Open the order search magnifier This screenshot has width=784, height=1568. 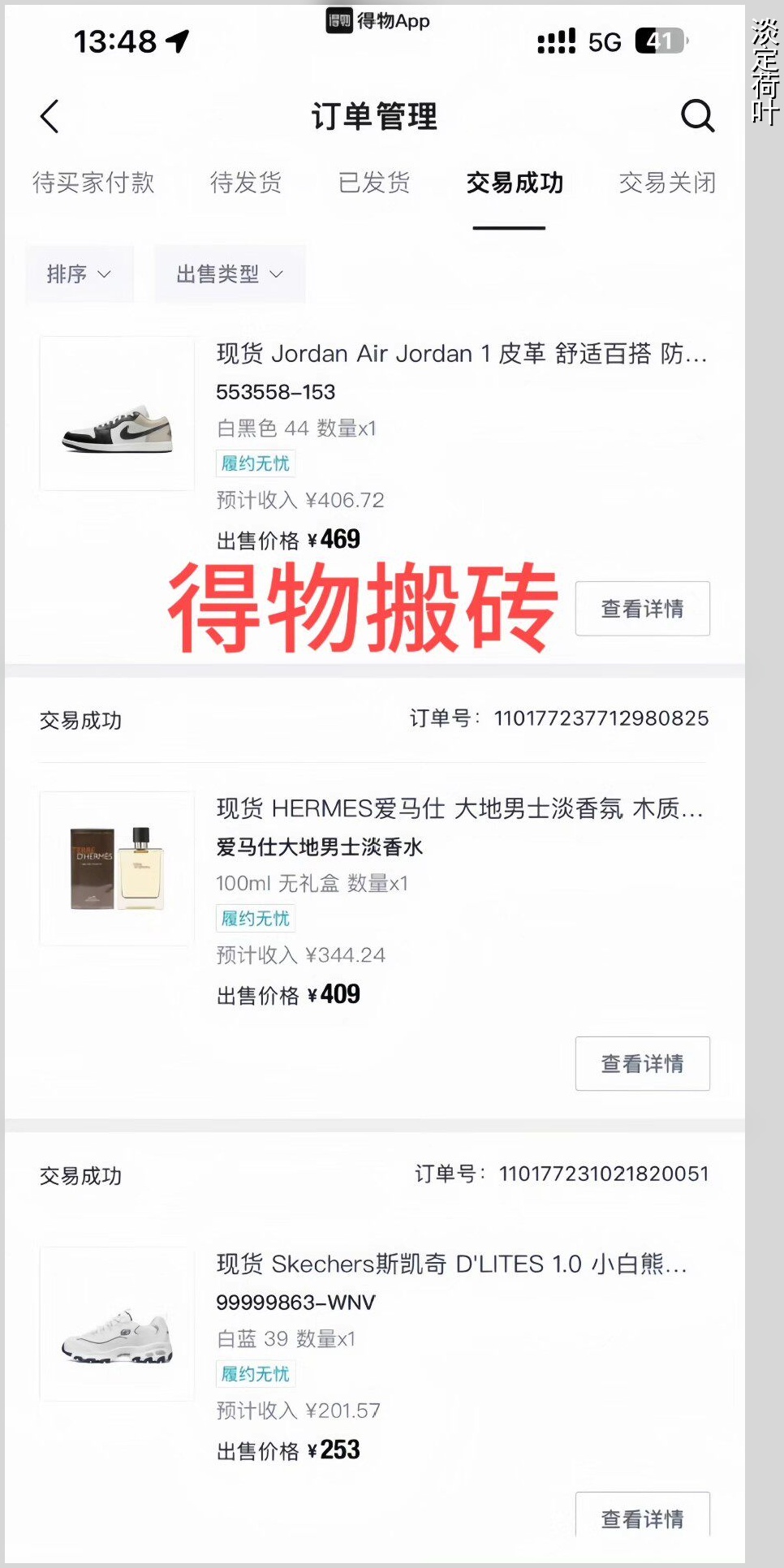[x=697, y=116]
